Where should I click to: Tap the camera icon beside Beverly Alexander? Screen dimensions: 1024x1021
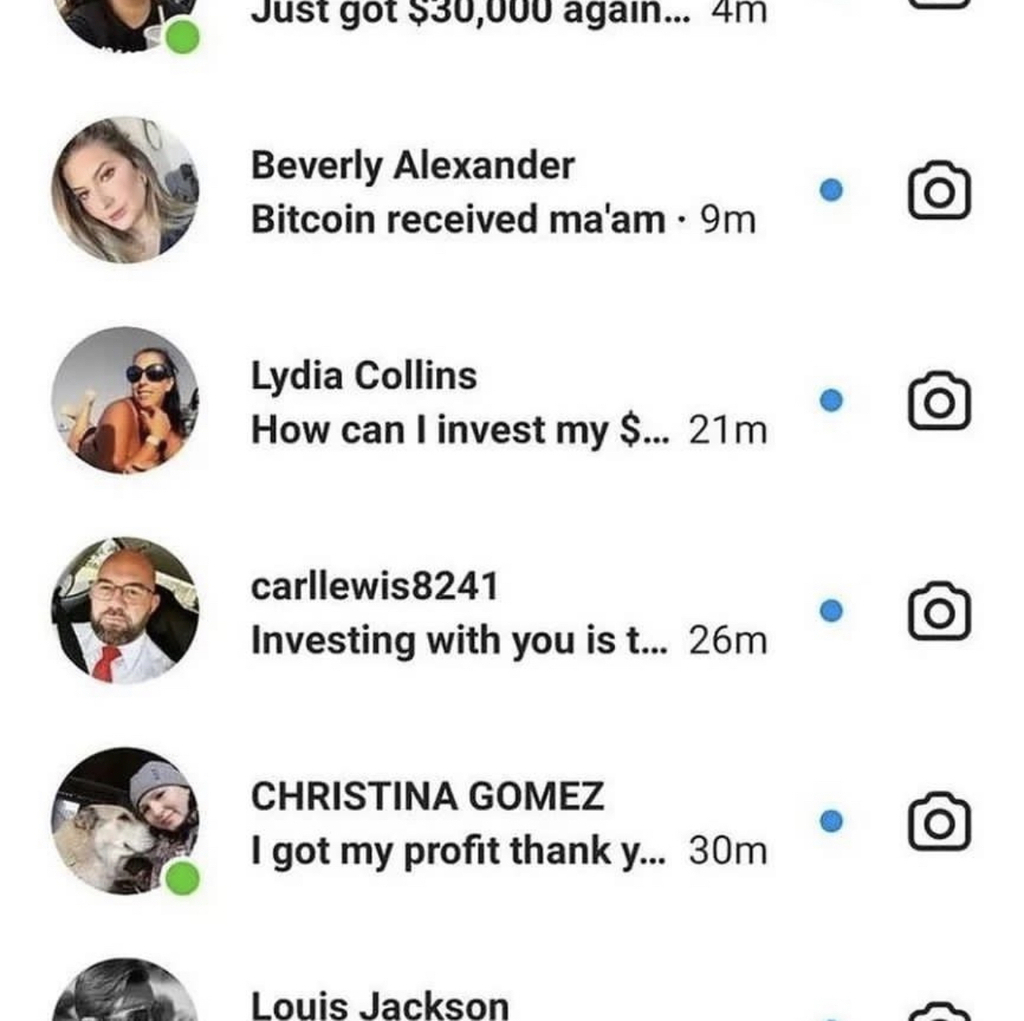pyautogui.click(x=938, y=191)
